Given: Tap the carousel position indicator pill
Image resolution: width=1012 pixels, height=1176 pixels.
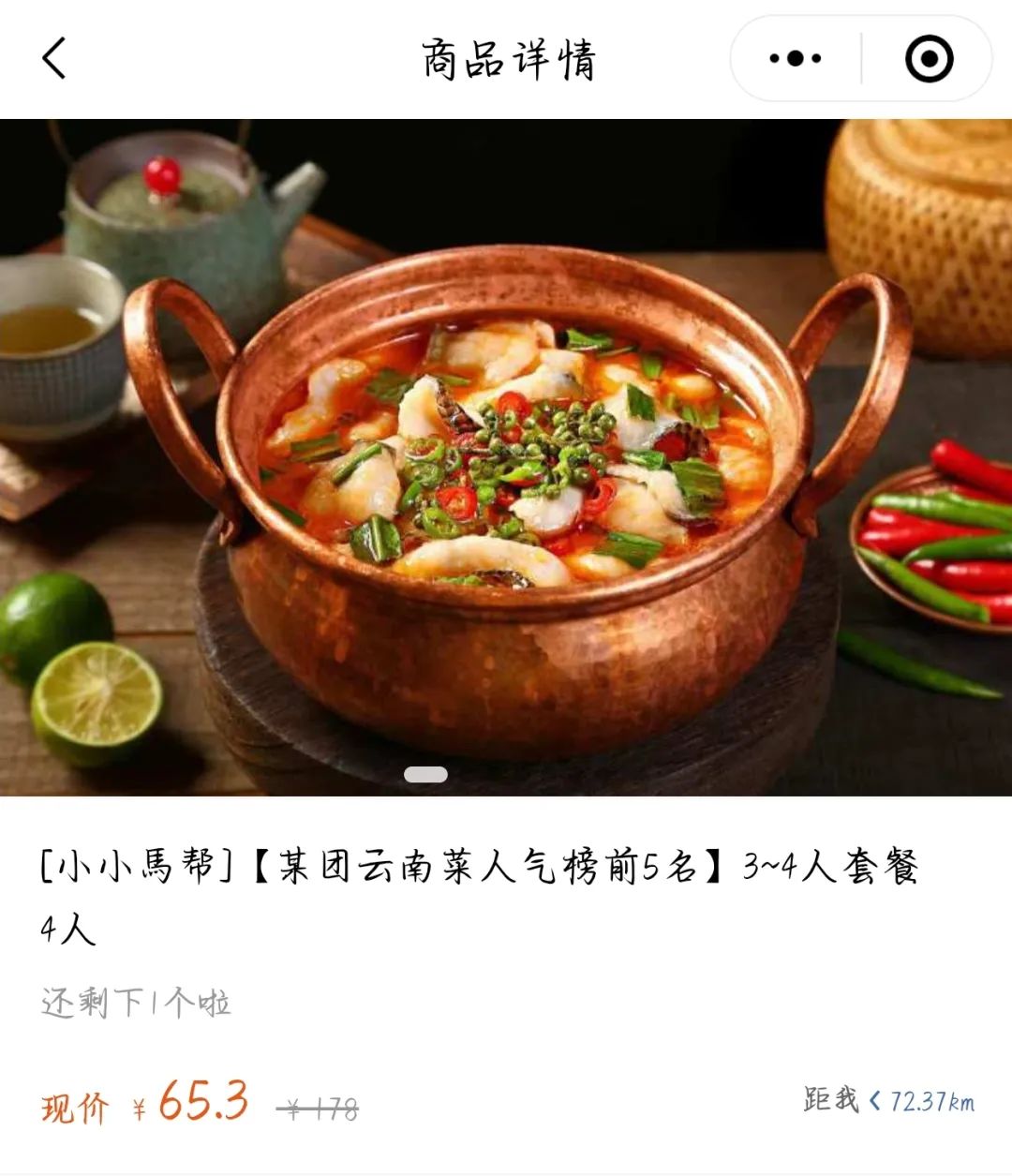Looking at the screenshot, I should (426, 774).
